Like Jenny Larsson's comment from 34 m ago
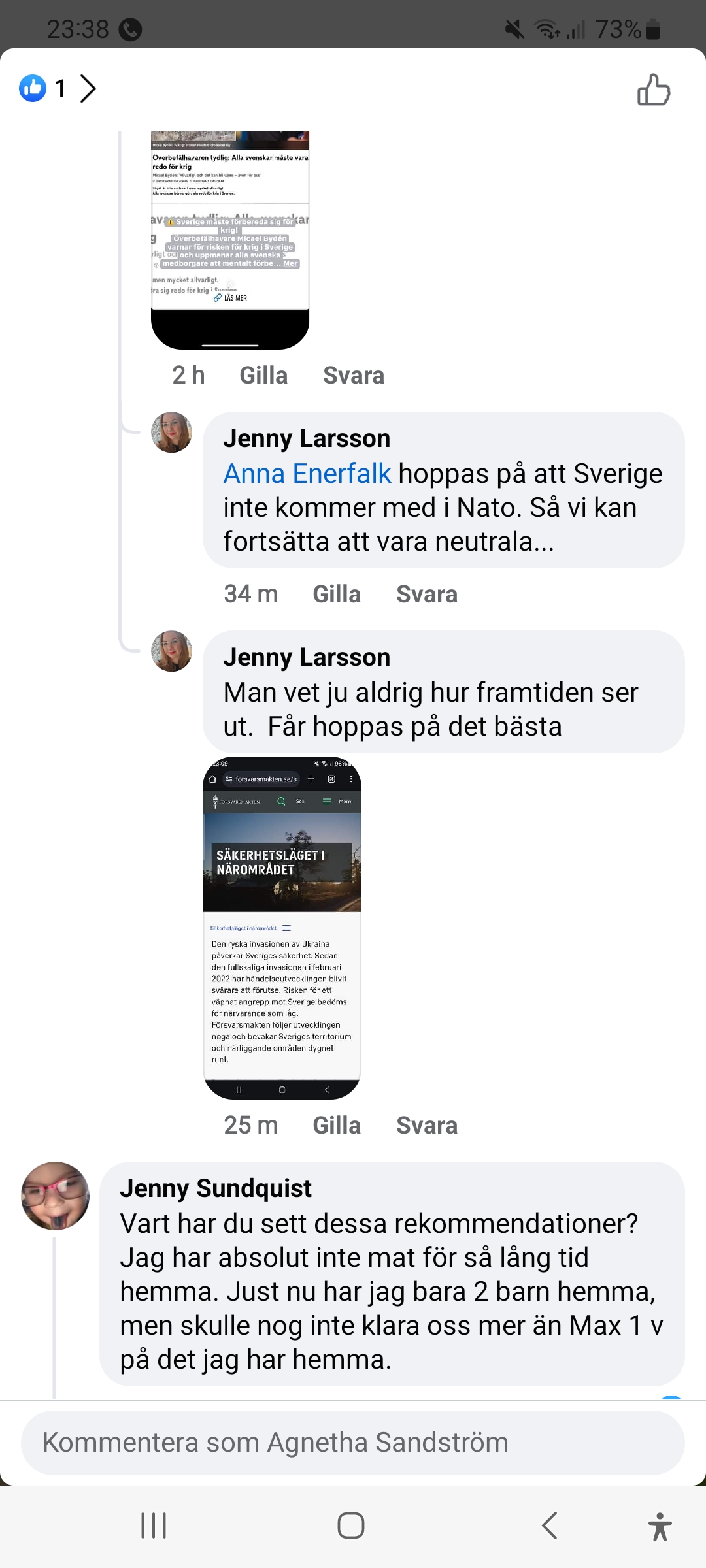 (337, 595)
